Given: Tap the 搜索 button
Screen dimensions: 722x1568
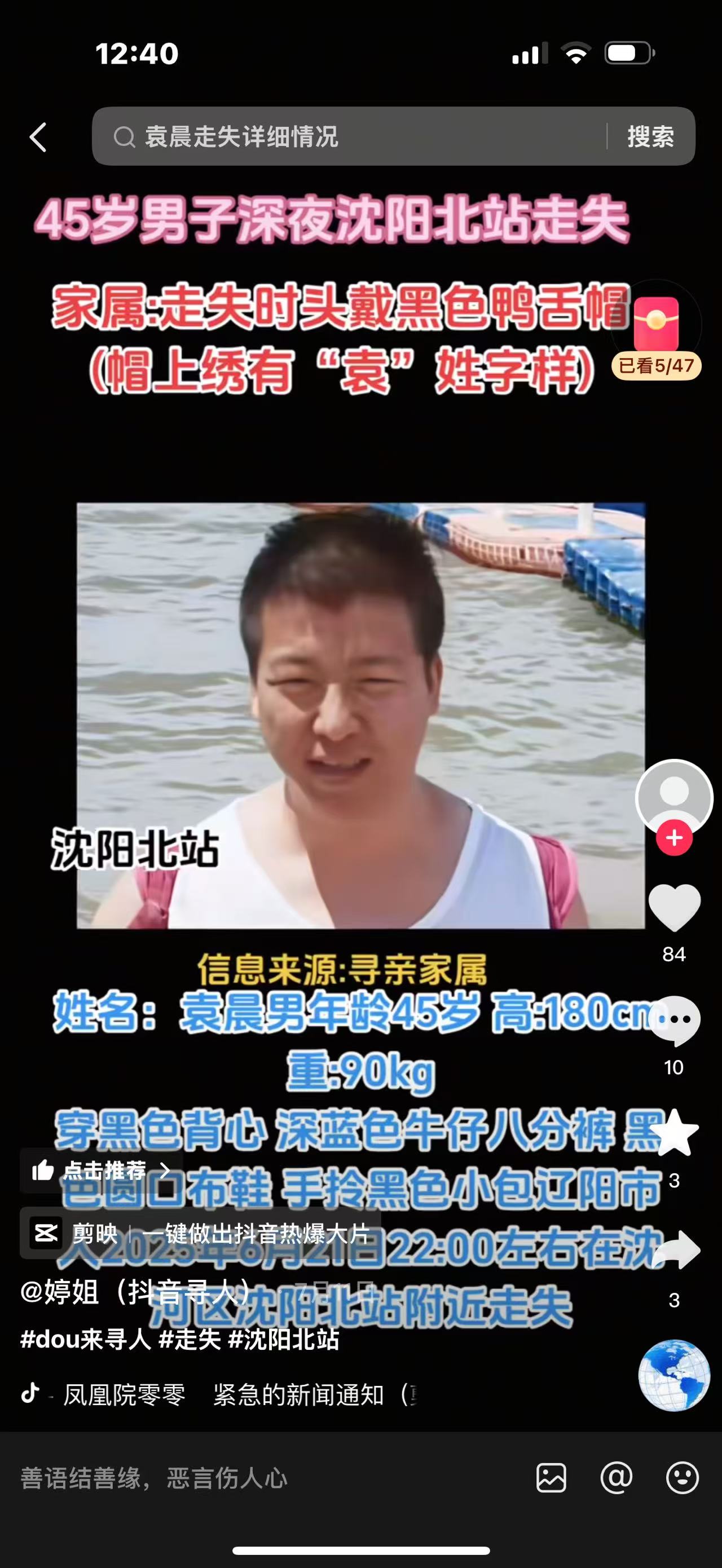Looking at the screenshot, I should tap(650, 137).
